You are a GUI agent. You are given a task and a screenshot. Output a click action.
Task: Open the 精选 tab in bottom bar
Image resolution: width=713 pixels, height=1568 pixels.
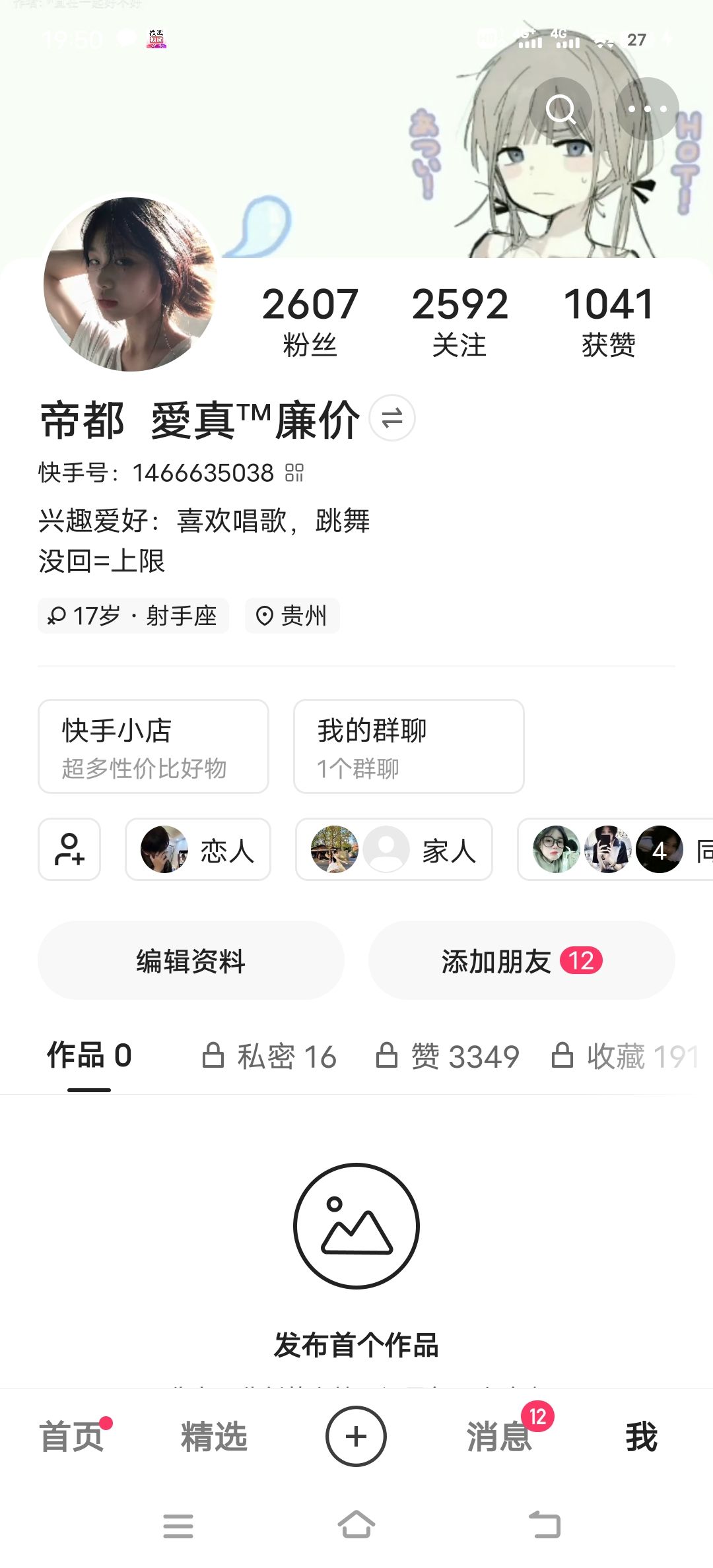coord(214,1437)
